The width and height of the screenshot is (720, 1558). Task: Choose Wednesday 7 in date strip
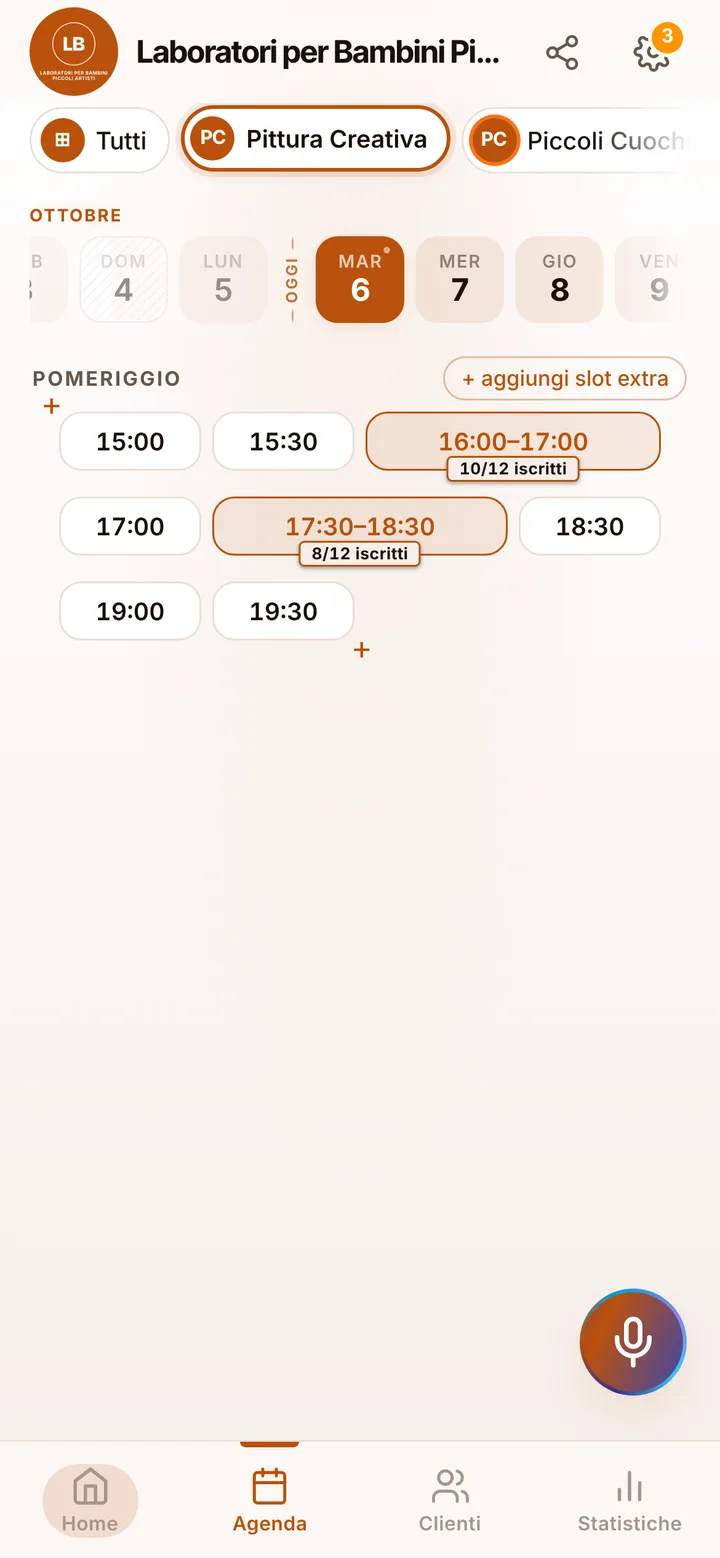pos(460,279)
